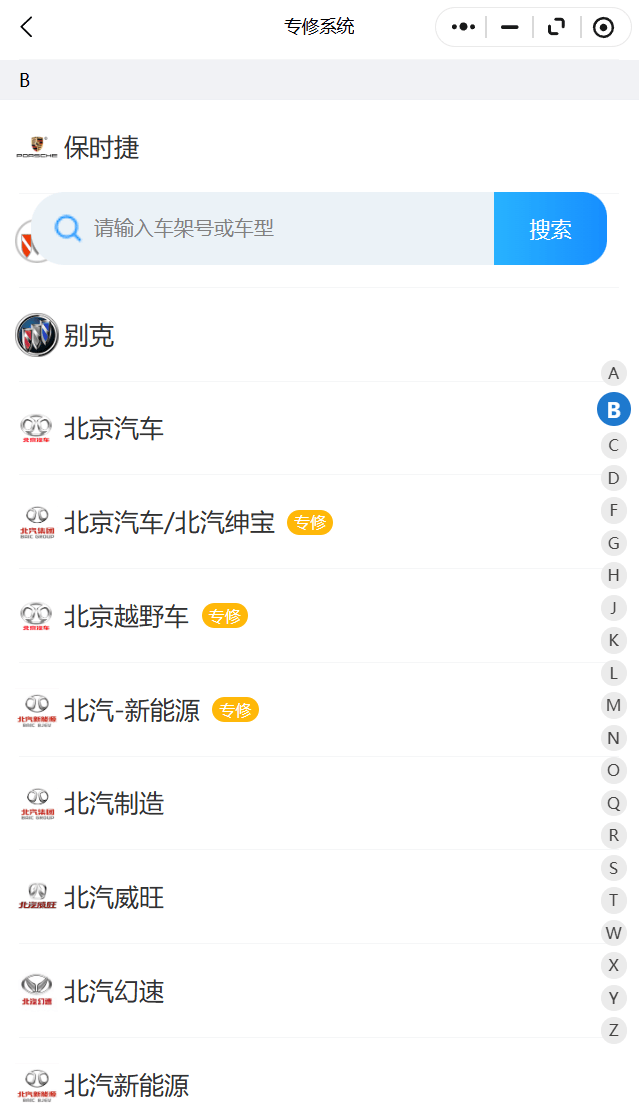Minimize the mini program
Viewport: 639px width, 1115px height.
point(510,27)
